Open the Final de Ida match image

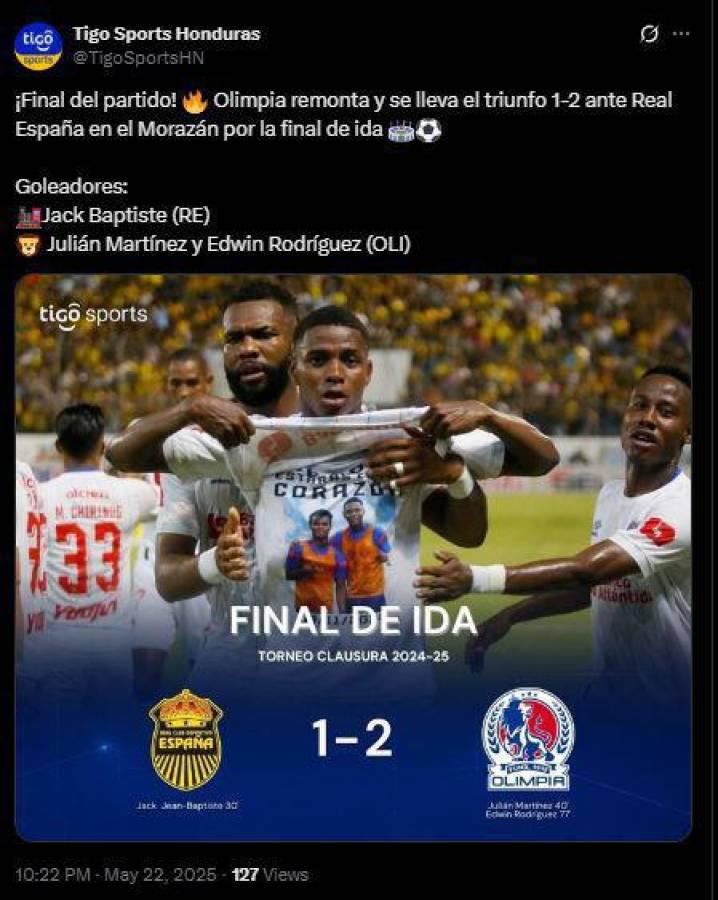353,557
